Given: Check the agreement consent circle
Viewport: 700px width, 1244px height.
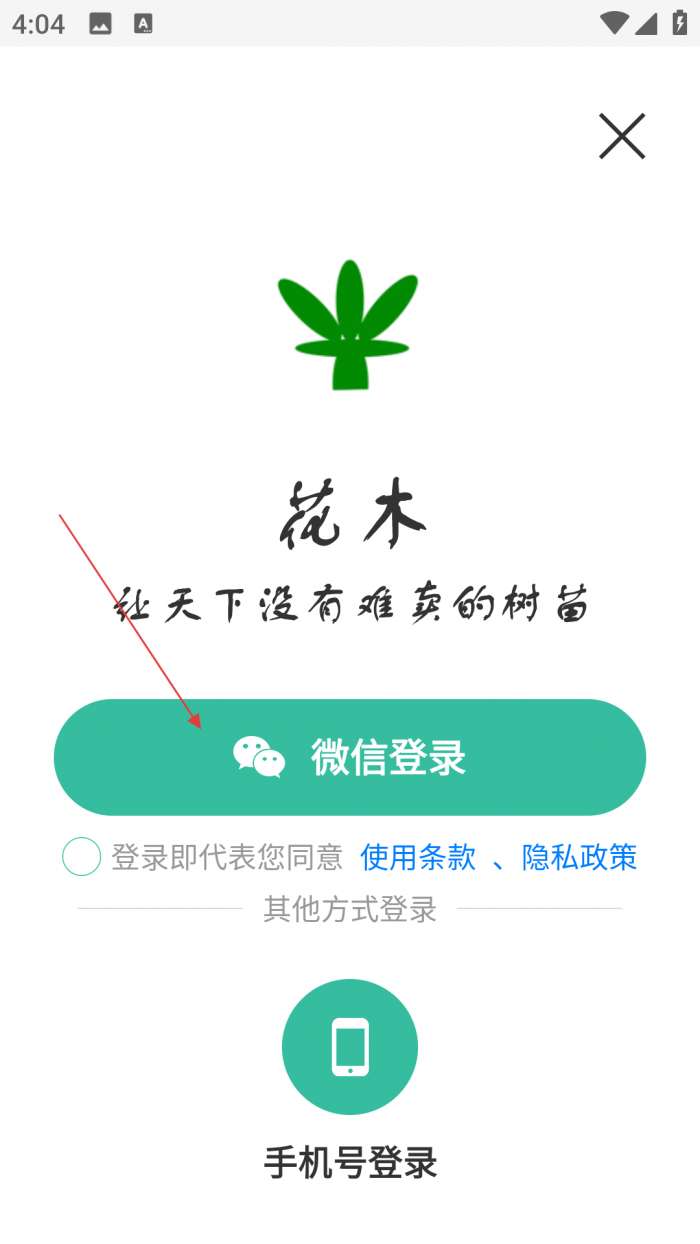Looking at the screenshot, I should (x=82, y=857).
